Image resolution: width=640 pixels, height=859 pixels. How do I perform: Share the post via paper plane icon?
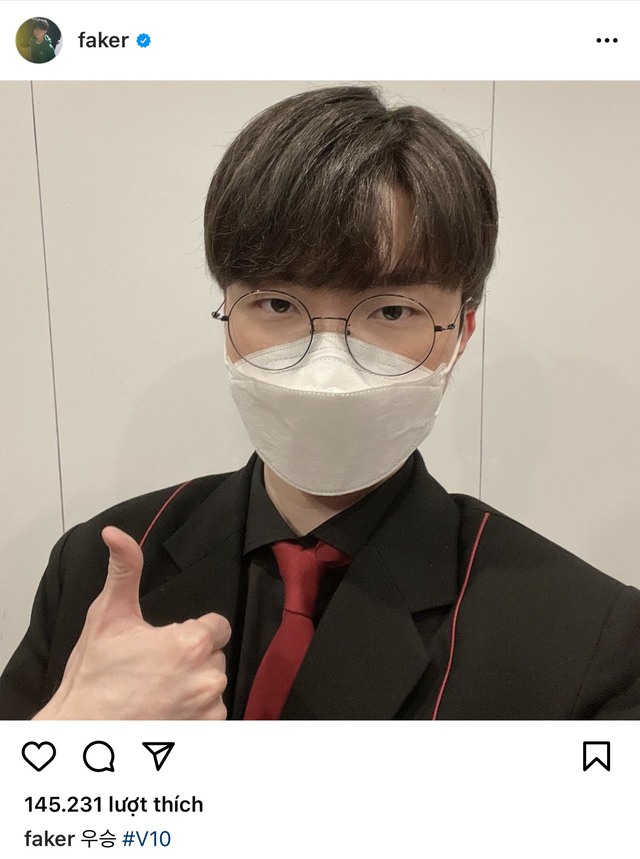tap(159, 755)
